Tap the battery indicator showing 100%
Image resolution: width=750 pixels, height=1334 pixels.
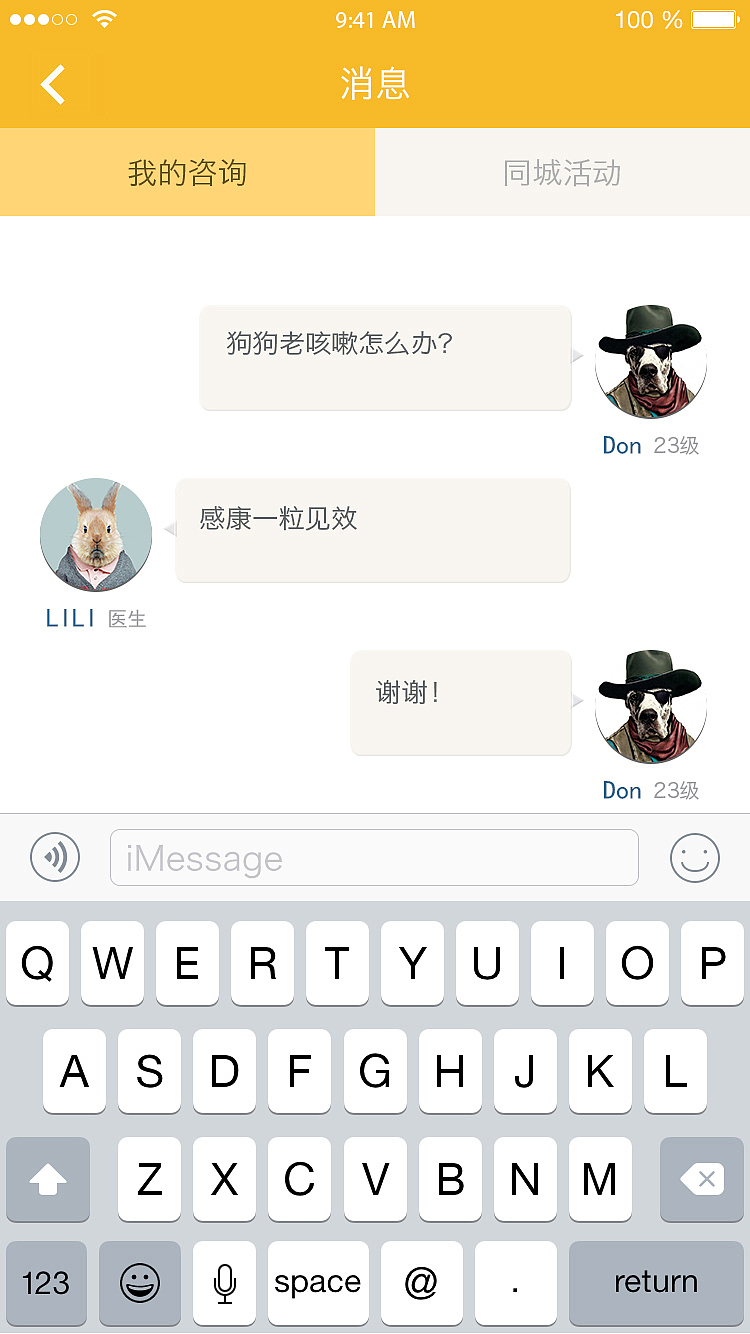[x=700, y=19]
